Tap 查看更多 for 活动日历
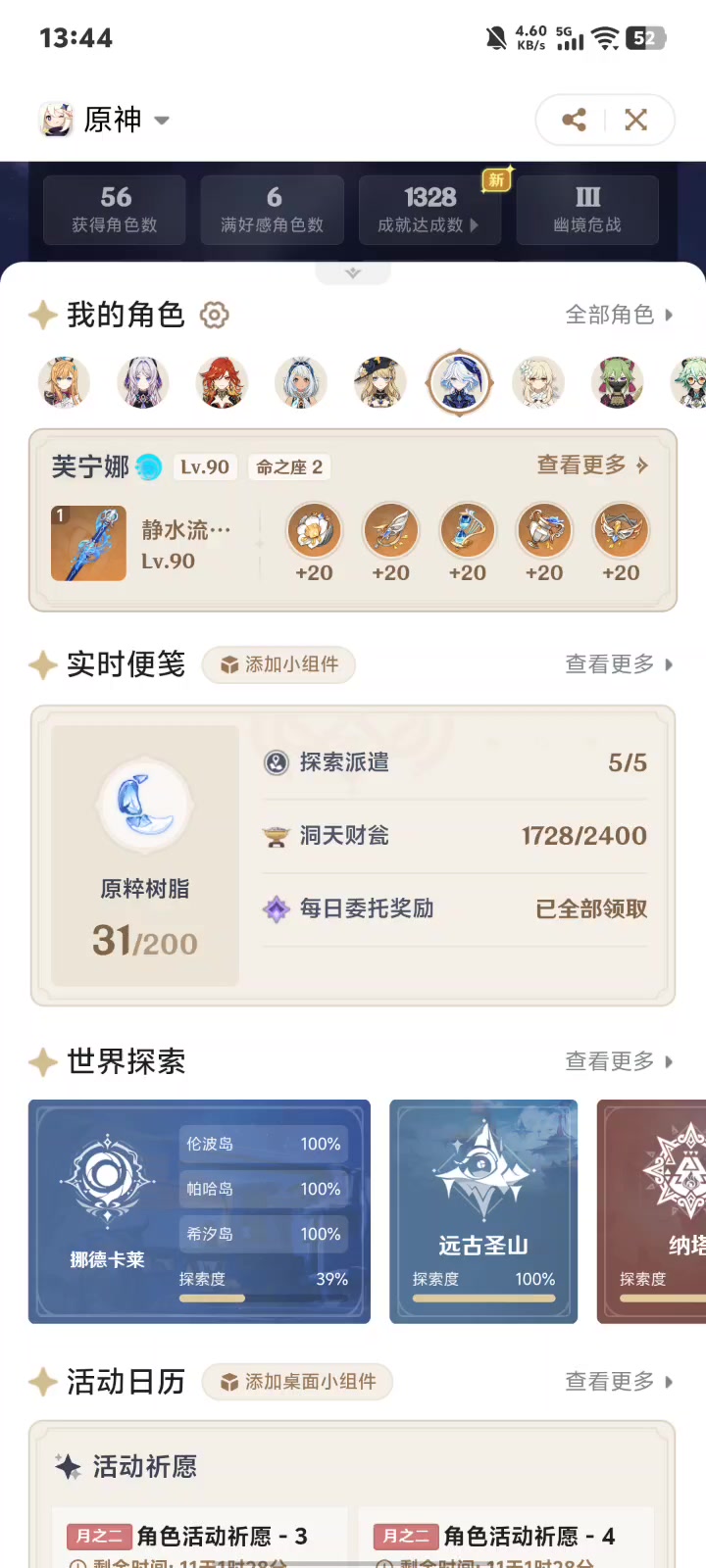 (618, 1382)
